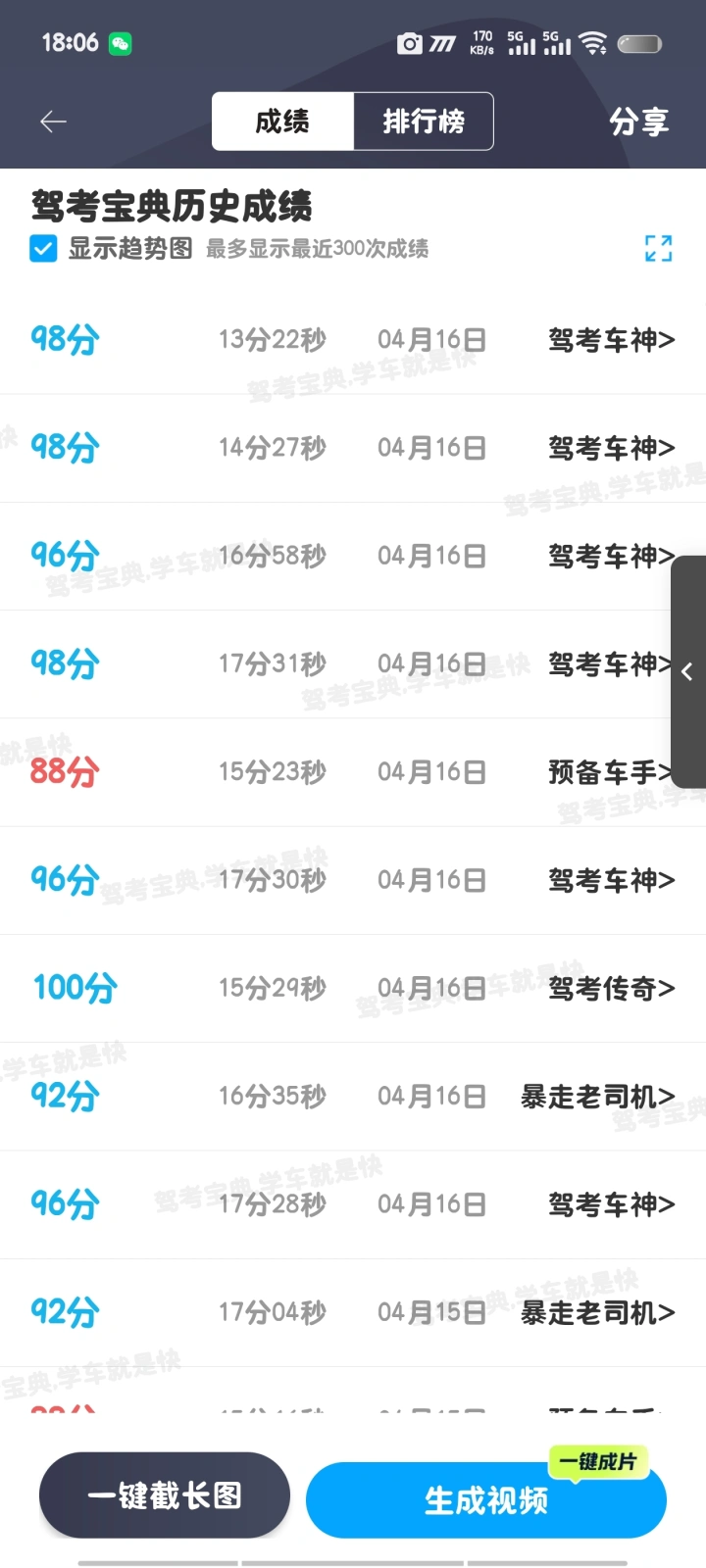Select the 成绩 tab
706x1568 pixels.
[282, 122]
